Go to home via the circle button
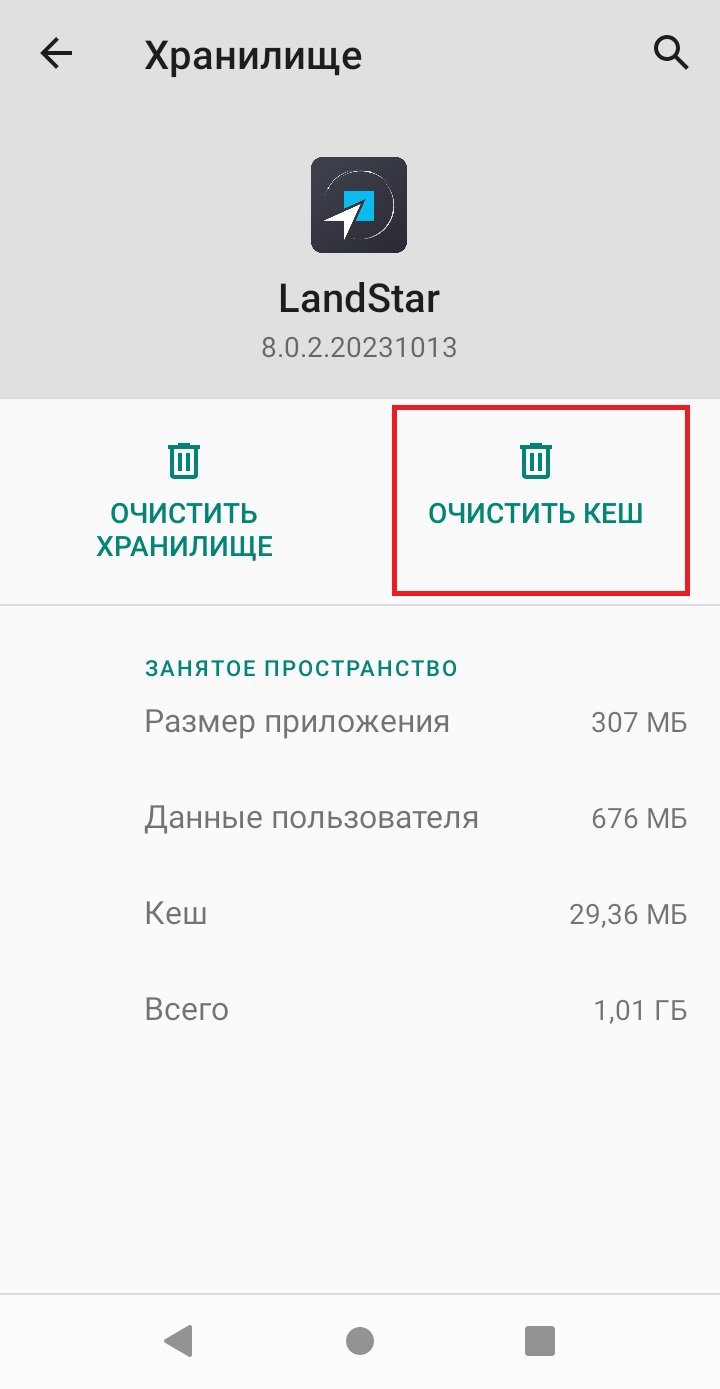 point(360,1340)
